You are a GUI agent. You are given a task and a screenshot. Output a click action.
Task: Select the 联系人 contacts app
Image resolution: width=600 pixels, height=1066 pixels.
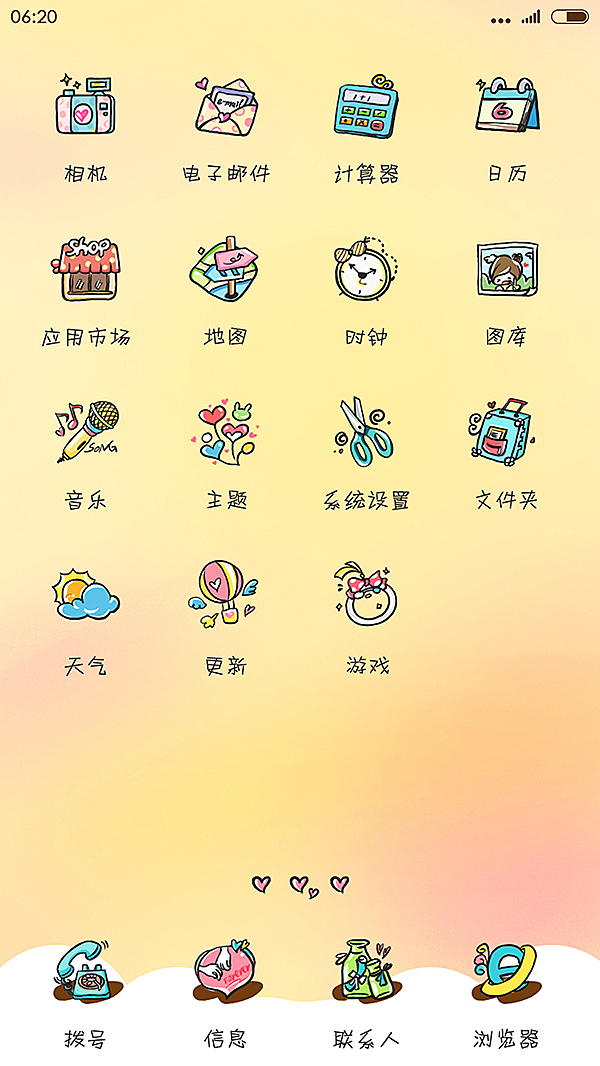pyautogui.click(x=366, y=972)
